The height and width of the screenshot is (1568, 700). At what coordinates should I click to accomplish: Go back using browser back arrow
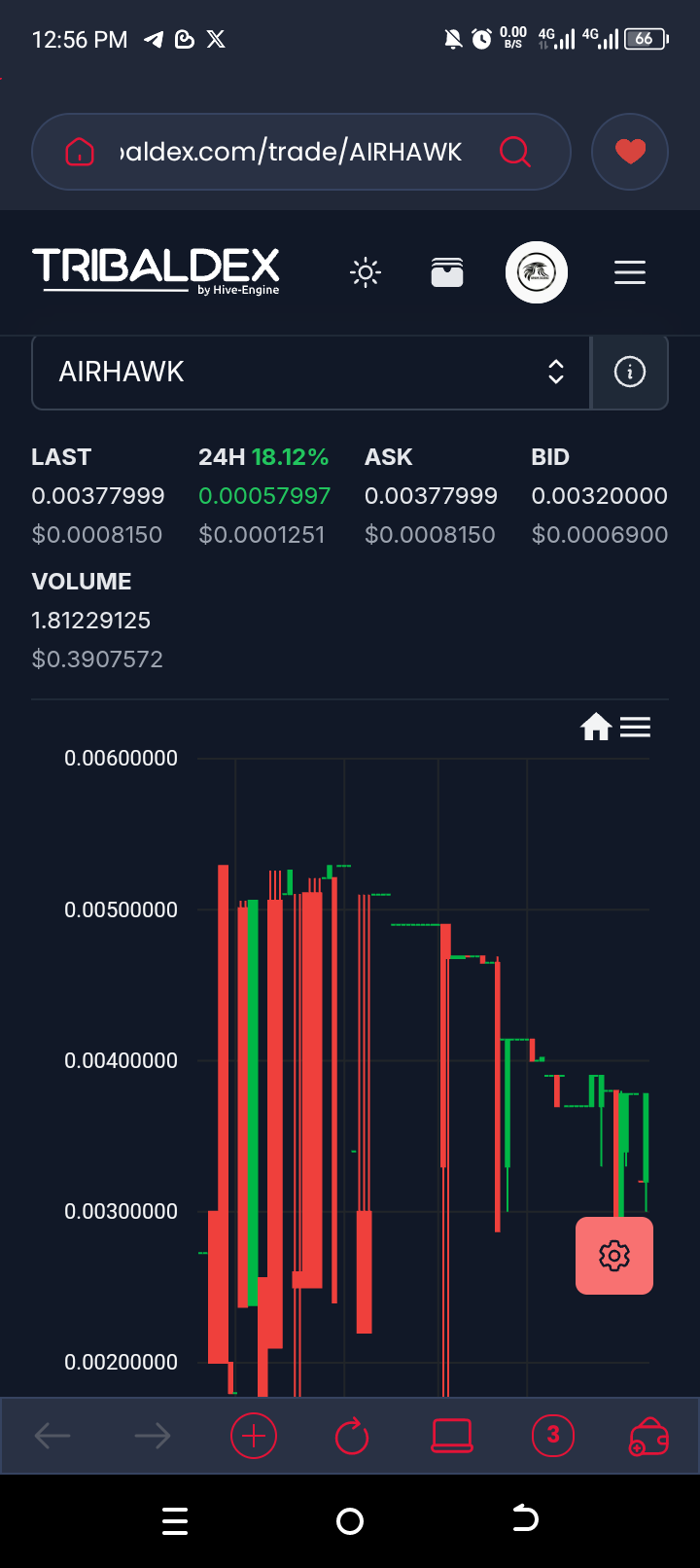click(x=52, y=1436)
